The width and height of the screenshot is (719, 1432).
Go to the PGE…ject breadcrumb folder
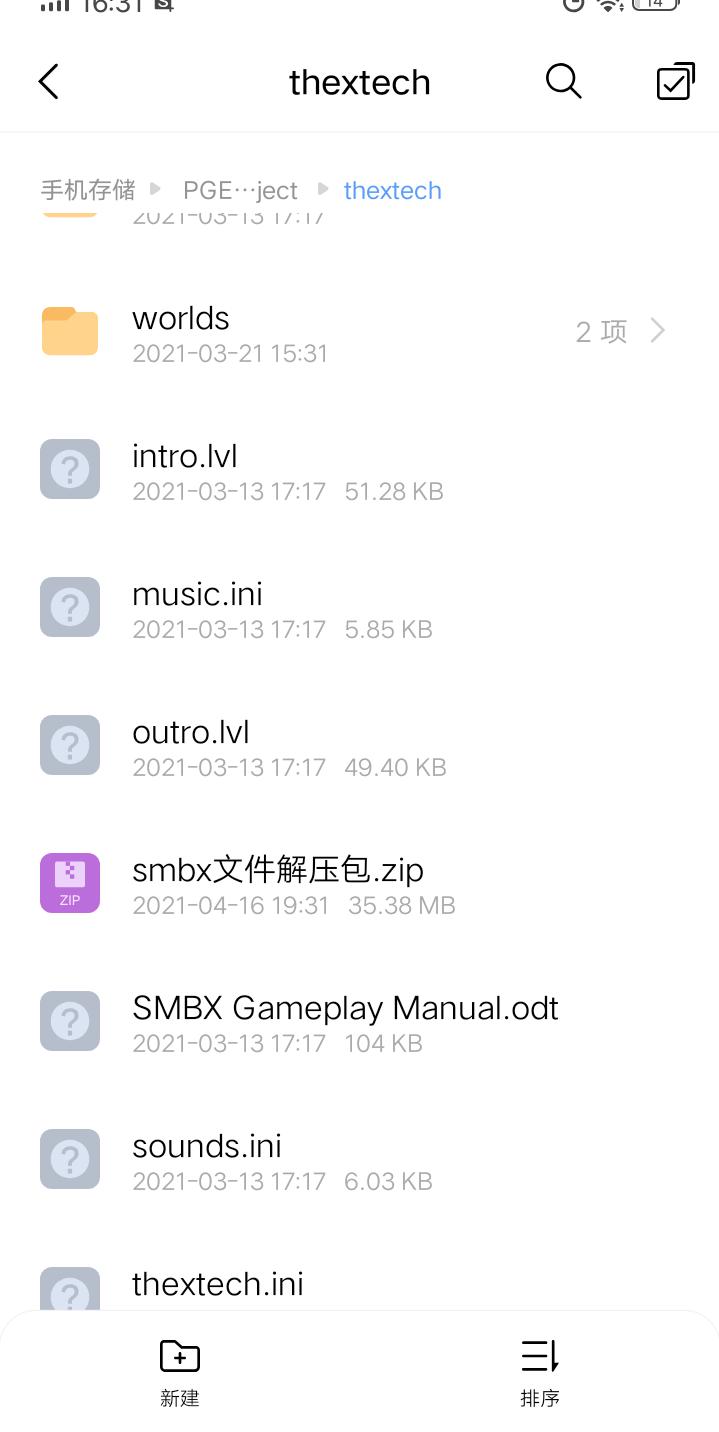click(x=240, y=190)
